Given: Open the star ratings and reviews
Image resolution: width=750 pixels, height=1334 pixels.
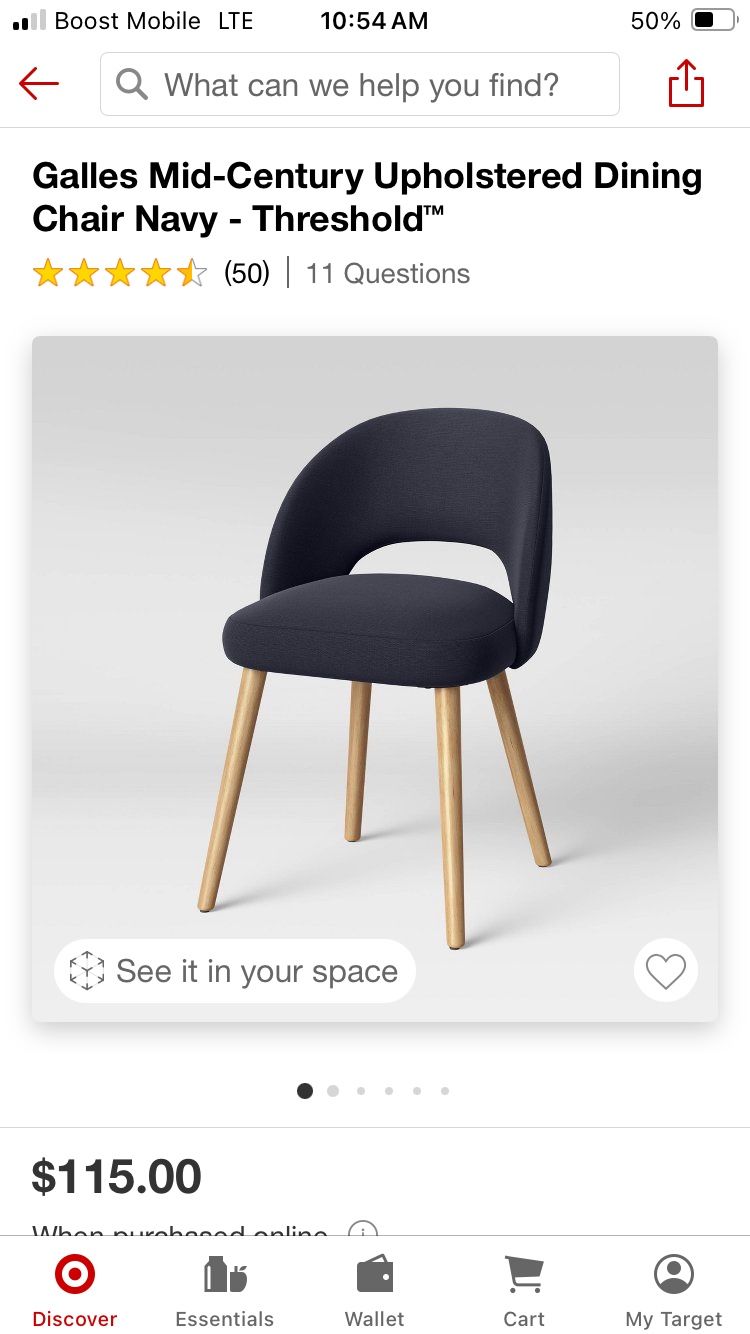Looking at the screenshot, I should pyautogui.click(x=151, y=273).
